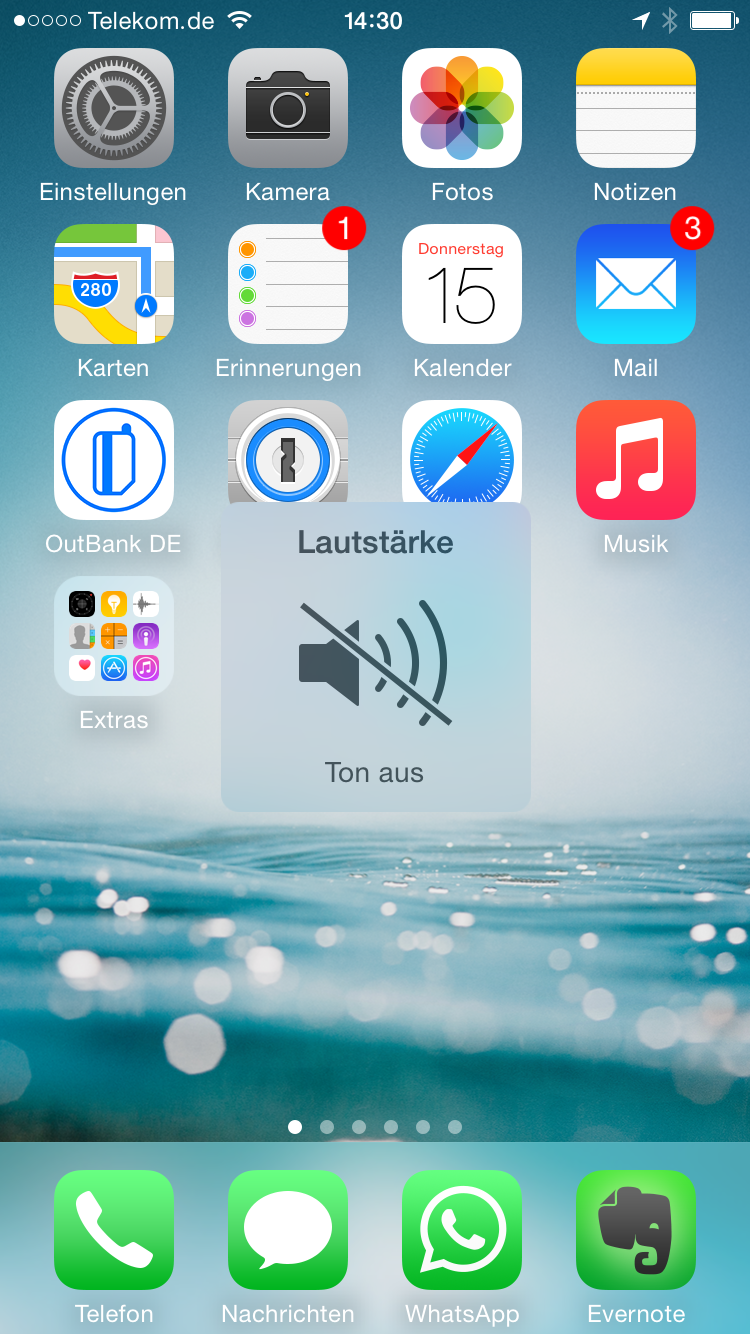Screen dimensions: 750x1334
Task: Launch the OutBank DE app
Action: 113,460
